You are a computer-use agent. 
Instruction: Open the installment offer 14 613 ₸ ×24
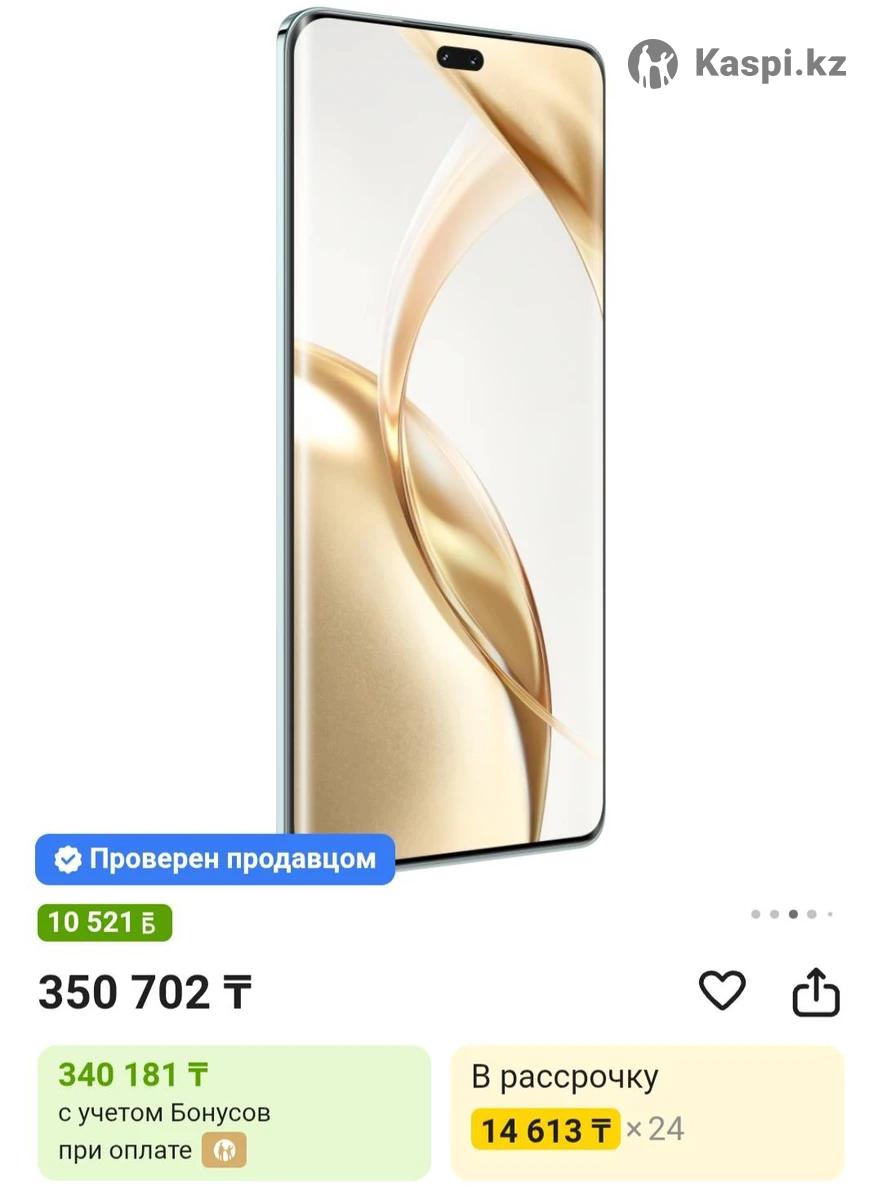(646, 1111)
